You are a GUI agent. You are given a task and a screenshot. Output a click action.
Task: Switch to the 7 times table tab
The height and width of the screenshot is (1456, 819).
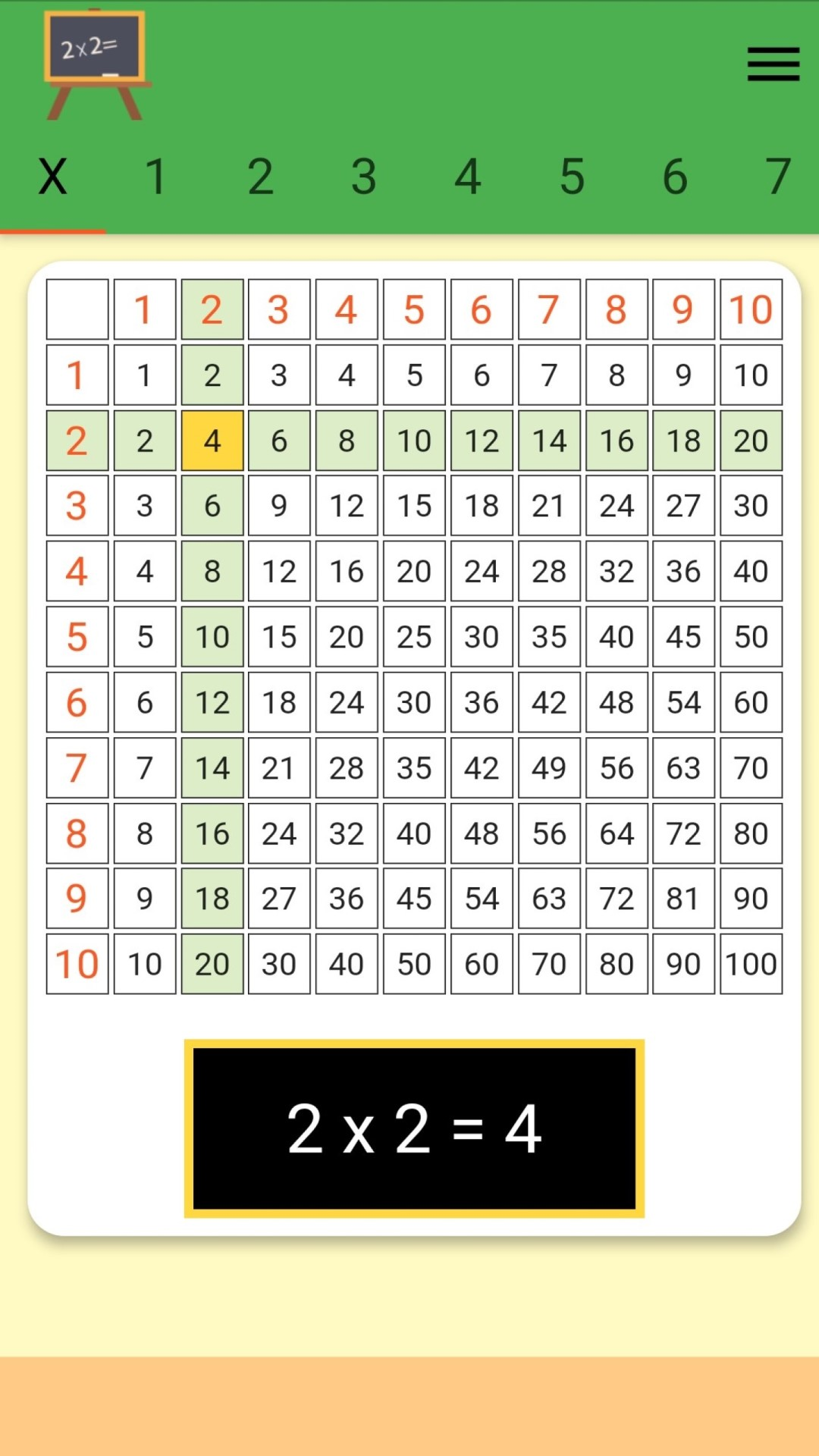point(778,177)
